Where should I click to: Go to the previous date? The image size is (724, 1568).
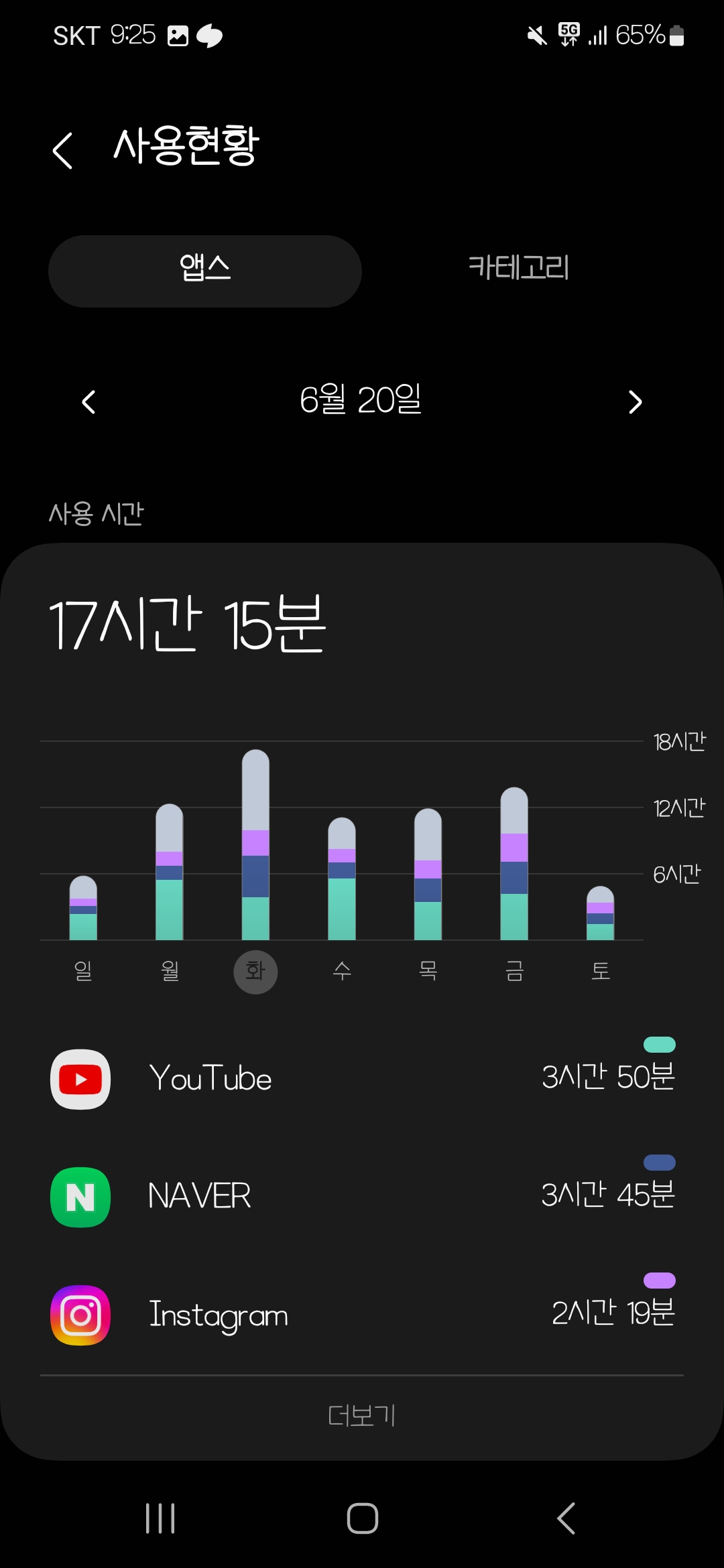tap(88, 402)
